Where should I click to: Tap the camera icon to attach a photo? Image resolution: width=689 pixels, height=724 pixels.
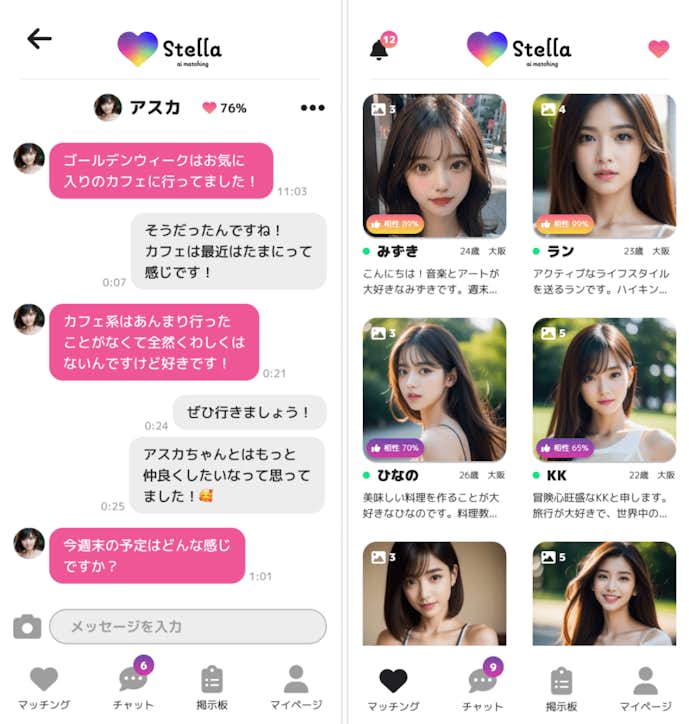tap(27, 627)
